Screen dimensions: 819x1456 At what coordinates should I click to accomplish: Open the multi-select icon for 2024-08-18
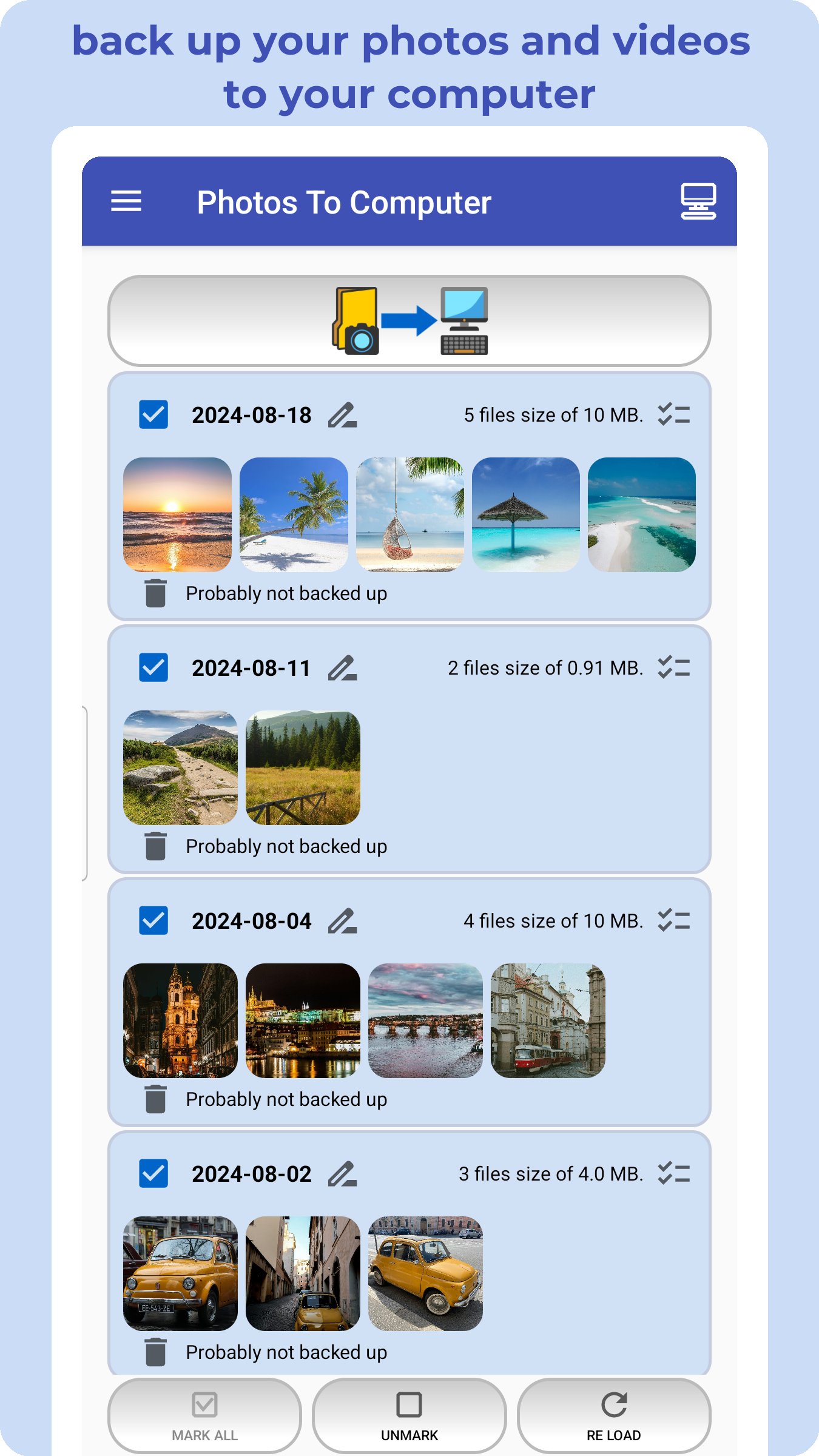[674, 416]
